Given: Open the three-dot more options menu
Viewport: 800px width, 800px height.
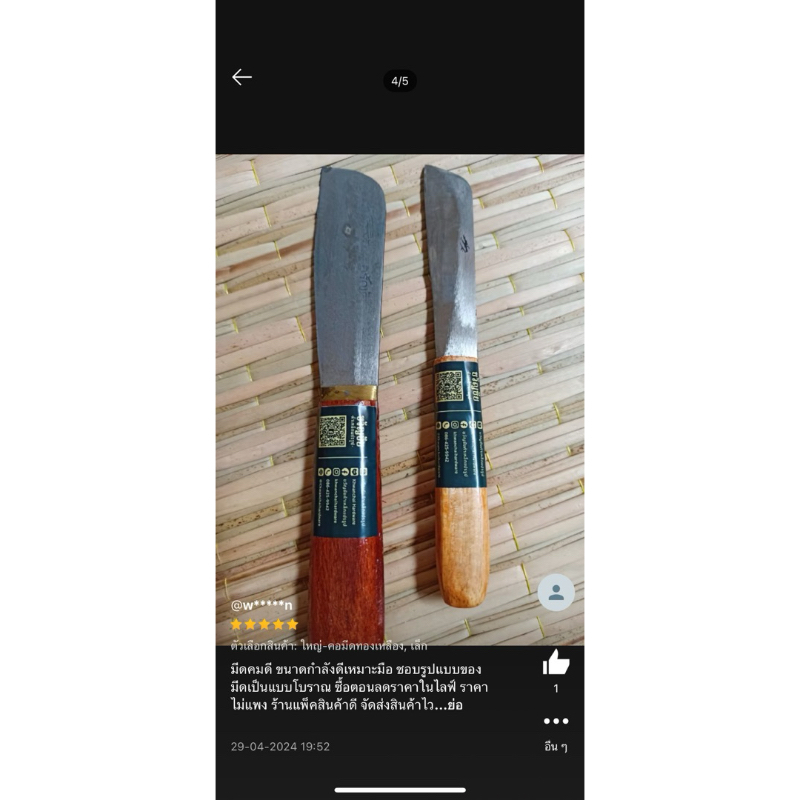Looking at the screenshot, I should click(x=556, y=721).
